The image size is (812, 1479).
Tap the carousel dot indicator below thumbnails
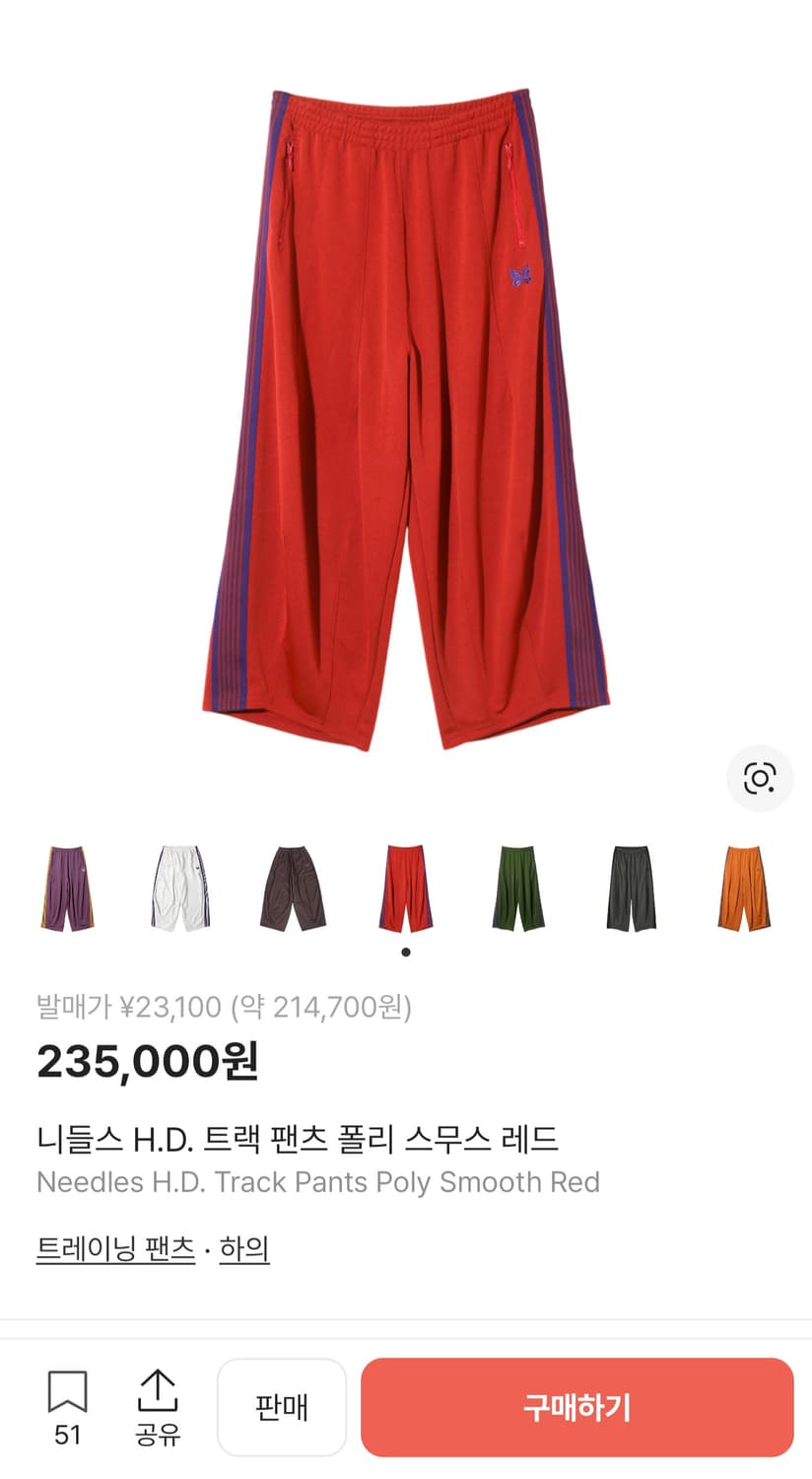click(405, 951)
